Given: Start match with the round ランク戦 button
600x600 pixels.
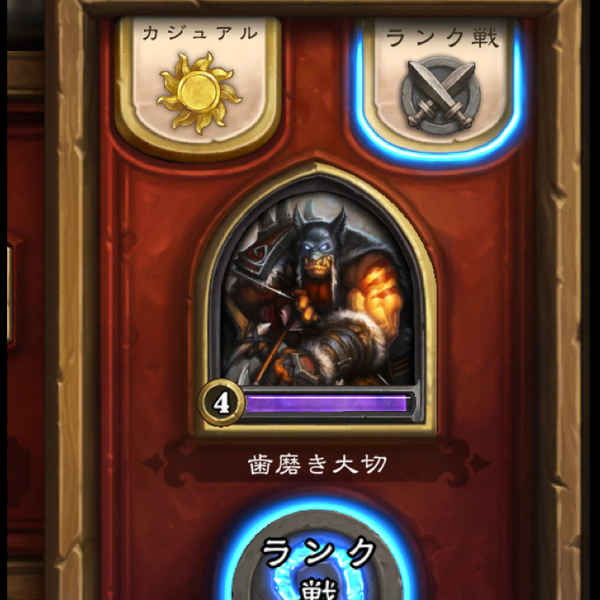Looking at the screenshot, I should point(319,562).
